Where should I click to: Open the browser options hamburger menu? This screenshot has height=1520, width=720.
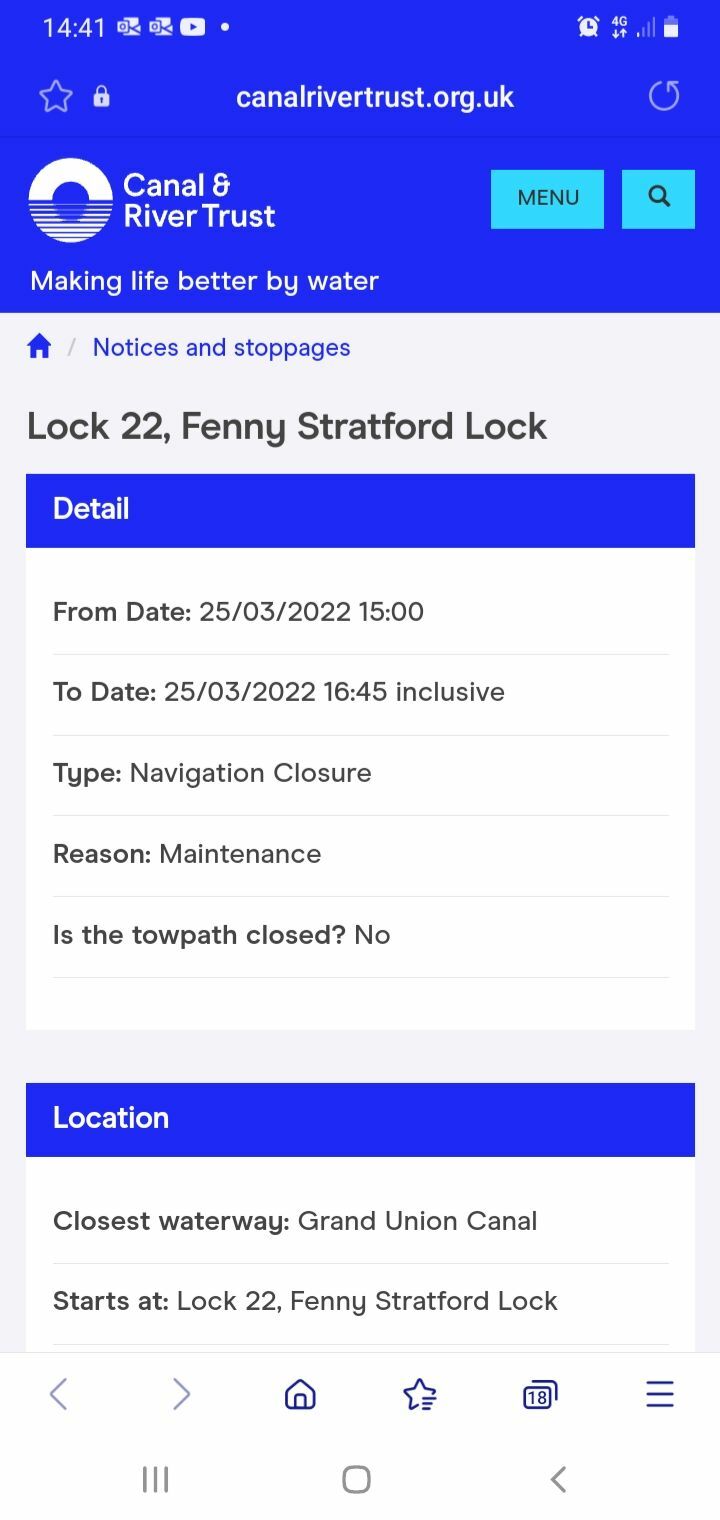659,1393
